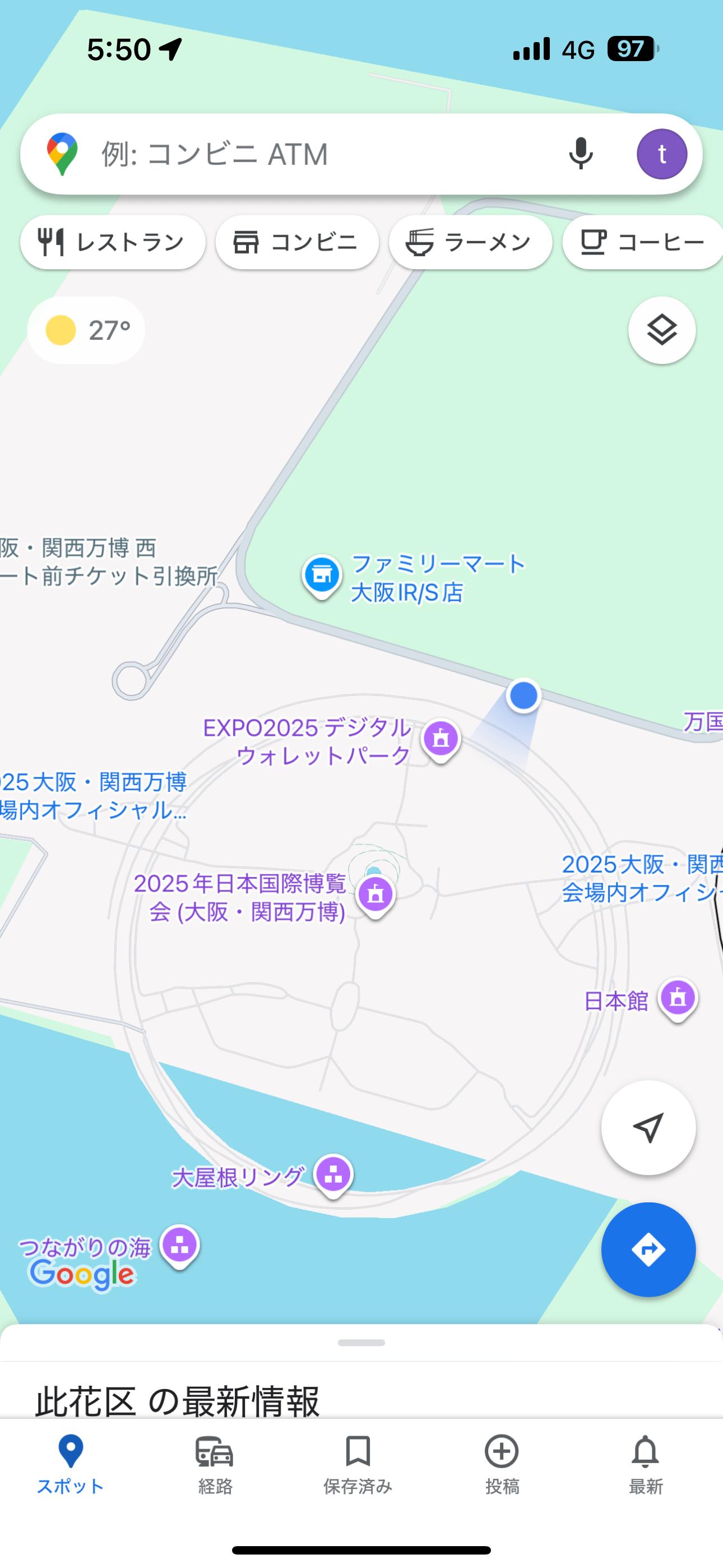Expand the 此花区 の最新情報 sheet handle
This screenshot has width=723, height=1568.
click(x=361, y=1343)
